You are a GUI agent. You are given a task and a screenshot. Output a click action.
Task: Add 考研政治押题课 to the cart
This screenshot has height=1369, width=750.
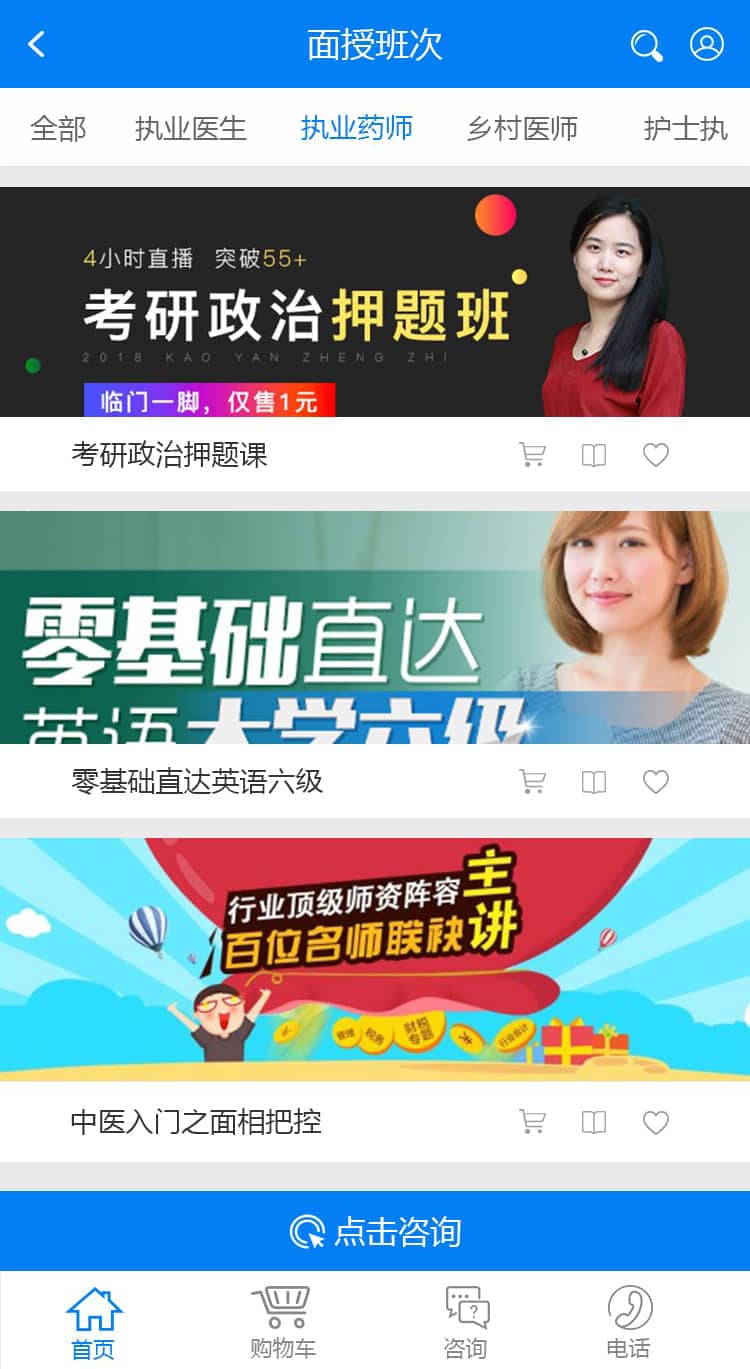[532, 455]
